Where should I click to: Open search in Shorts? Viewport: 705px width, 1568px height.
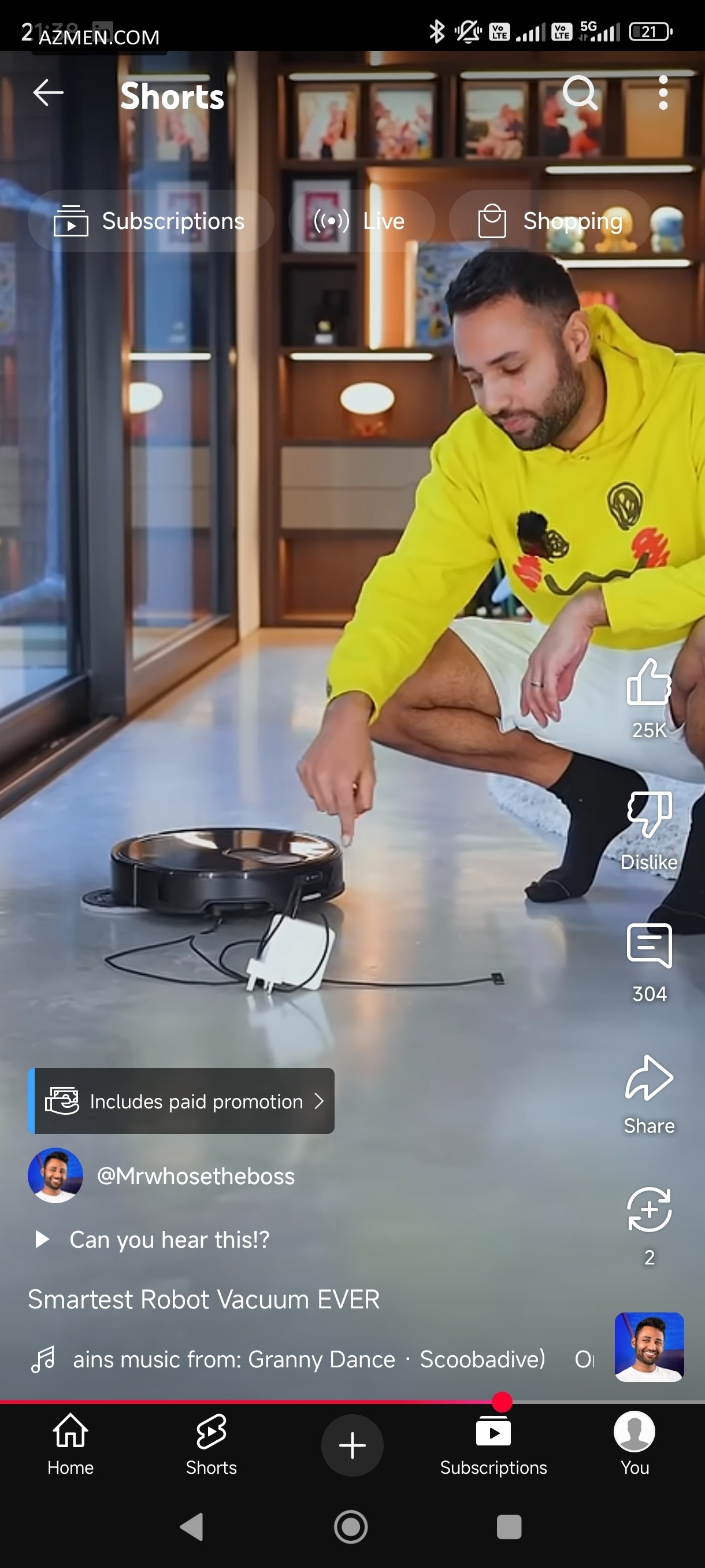click(579, 93)
